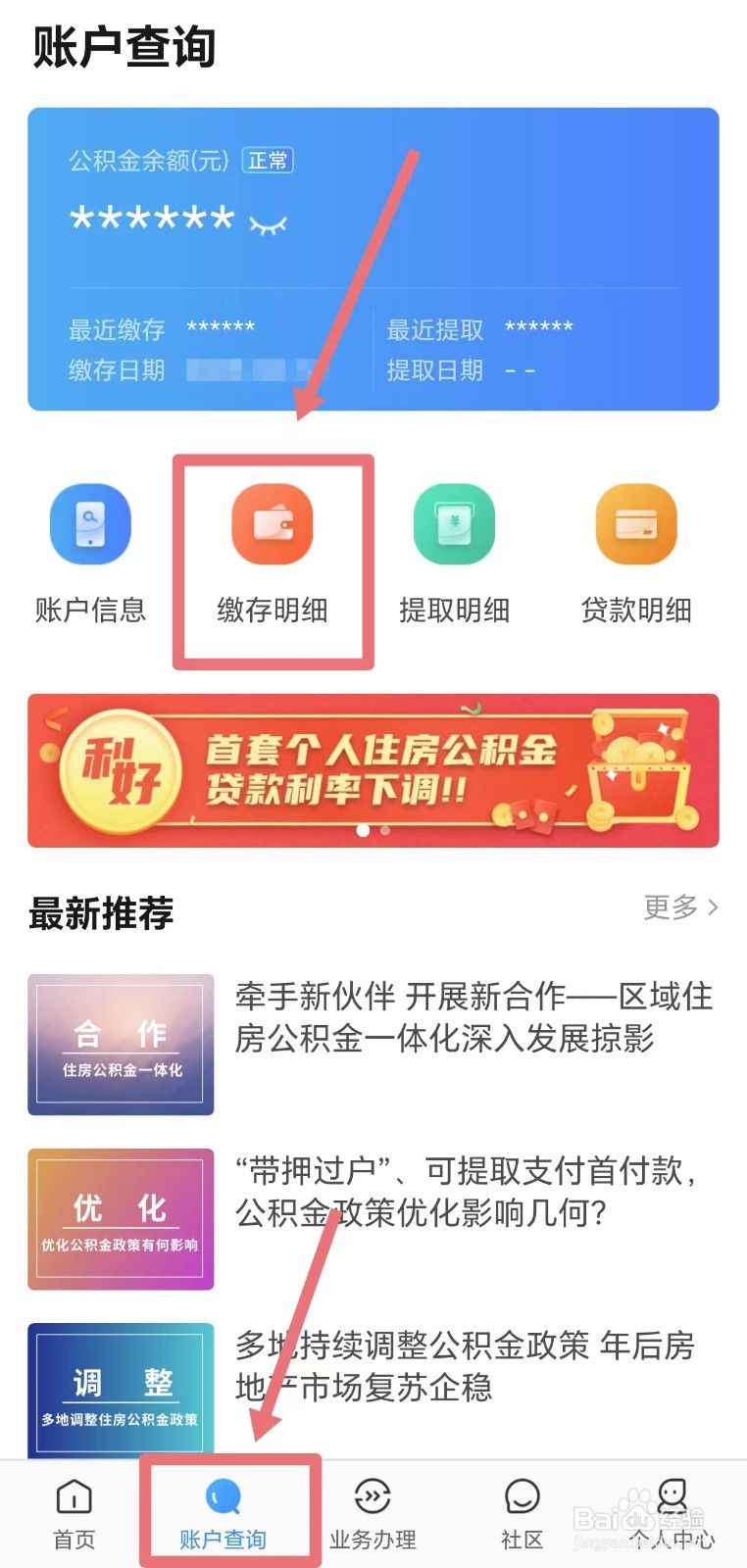
Task: Tap the 正常 status badge
Action: click(268, 160)
